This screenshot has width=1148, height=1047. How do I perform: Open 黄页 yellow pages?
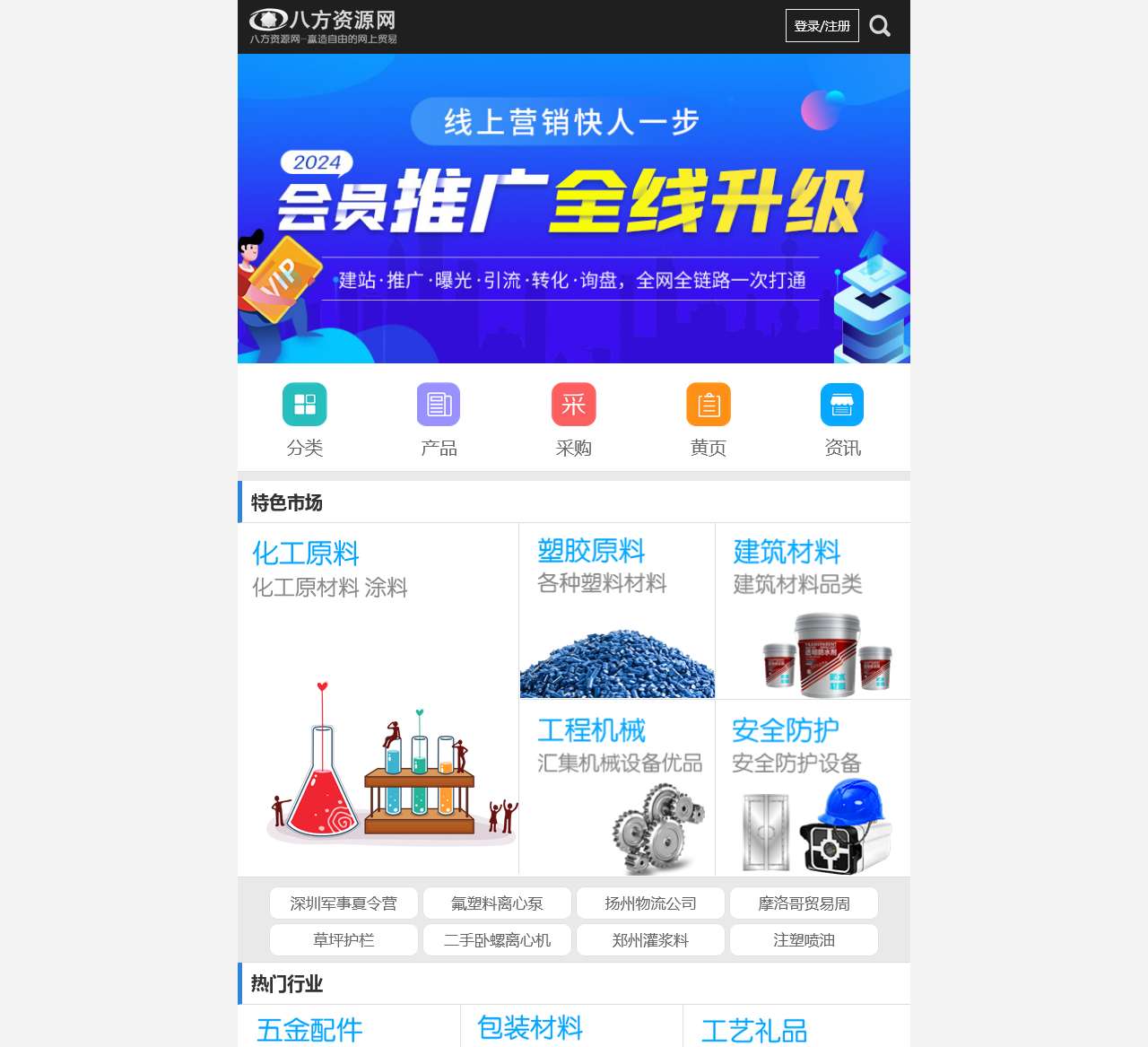coord(709,420)
